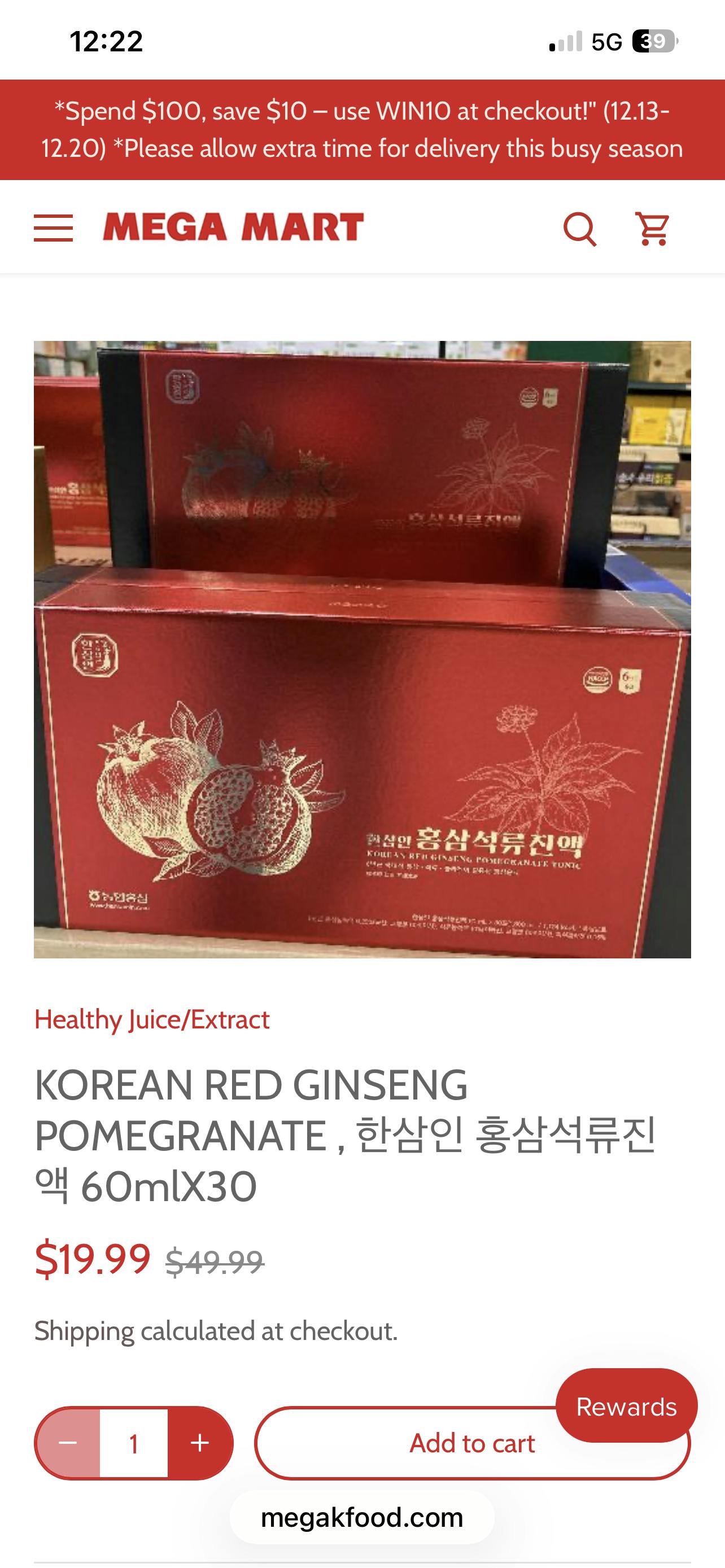View the red ginseng product photo
This screenshot has width=725, height=1568.
(x=362, y=649)
